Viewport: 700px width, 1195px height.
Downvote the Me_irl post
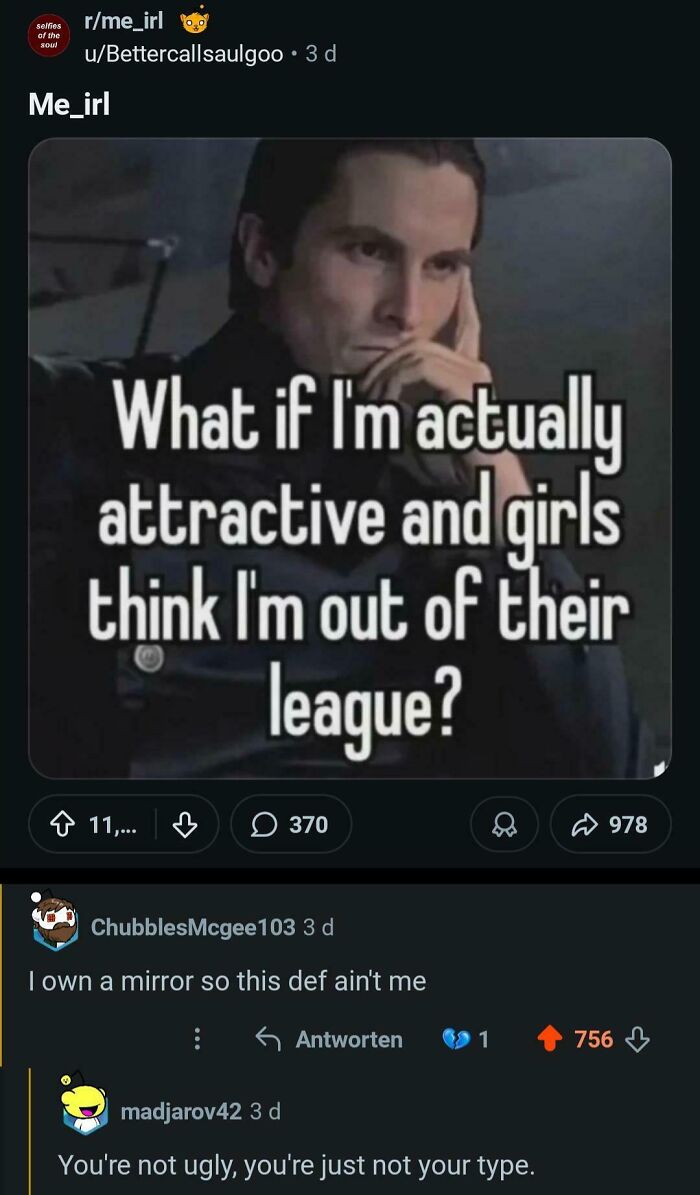pyautogui.click(x=184, y=824)
